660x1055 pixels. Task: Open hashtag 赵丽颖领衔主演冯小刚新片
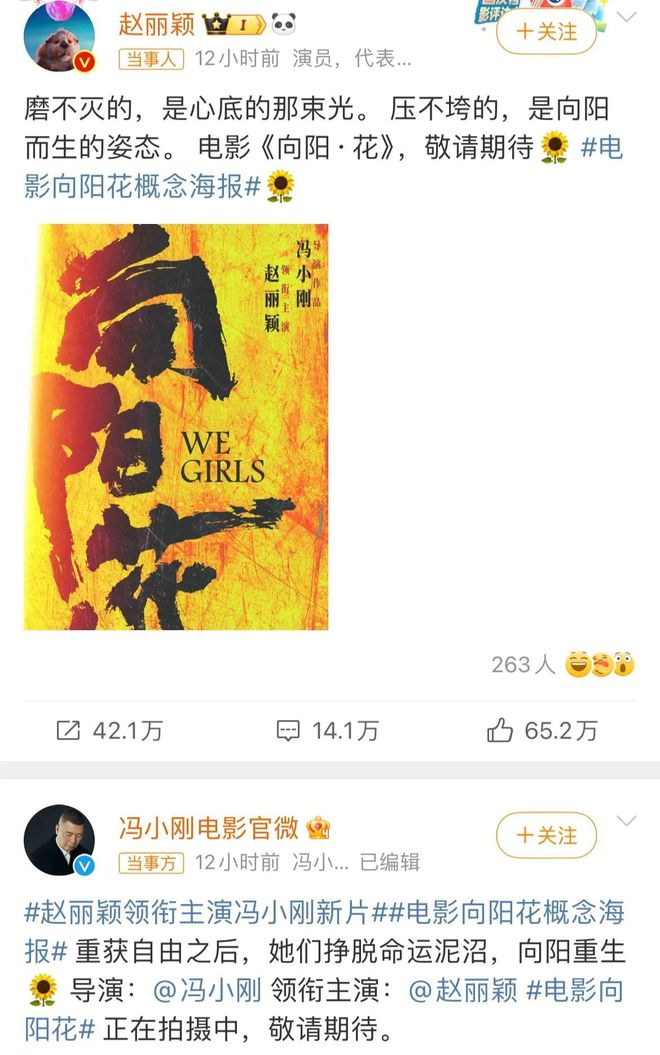tap(197, 912)
